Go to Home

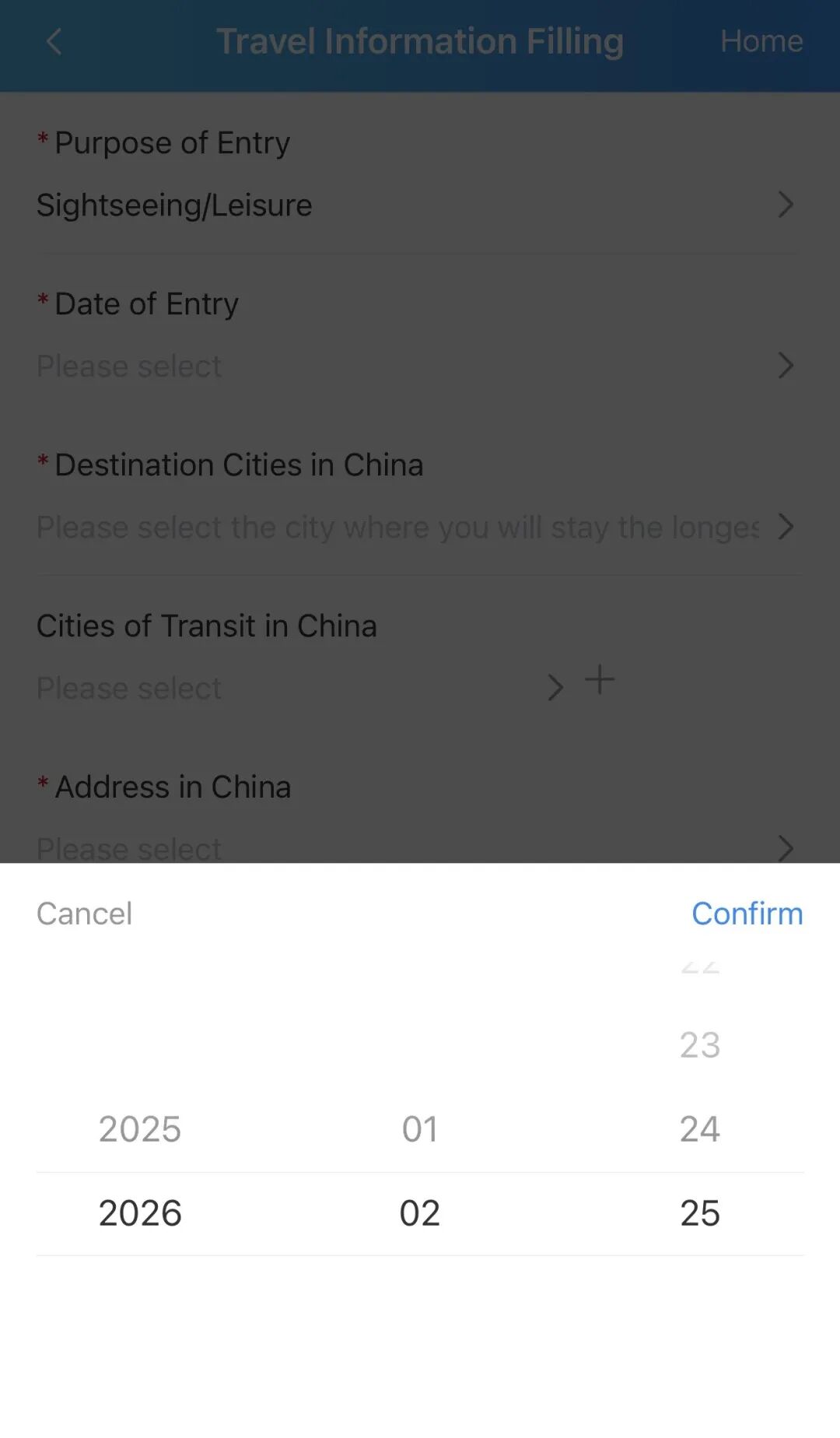(x=761, y=40)
